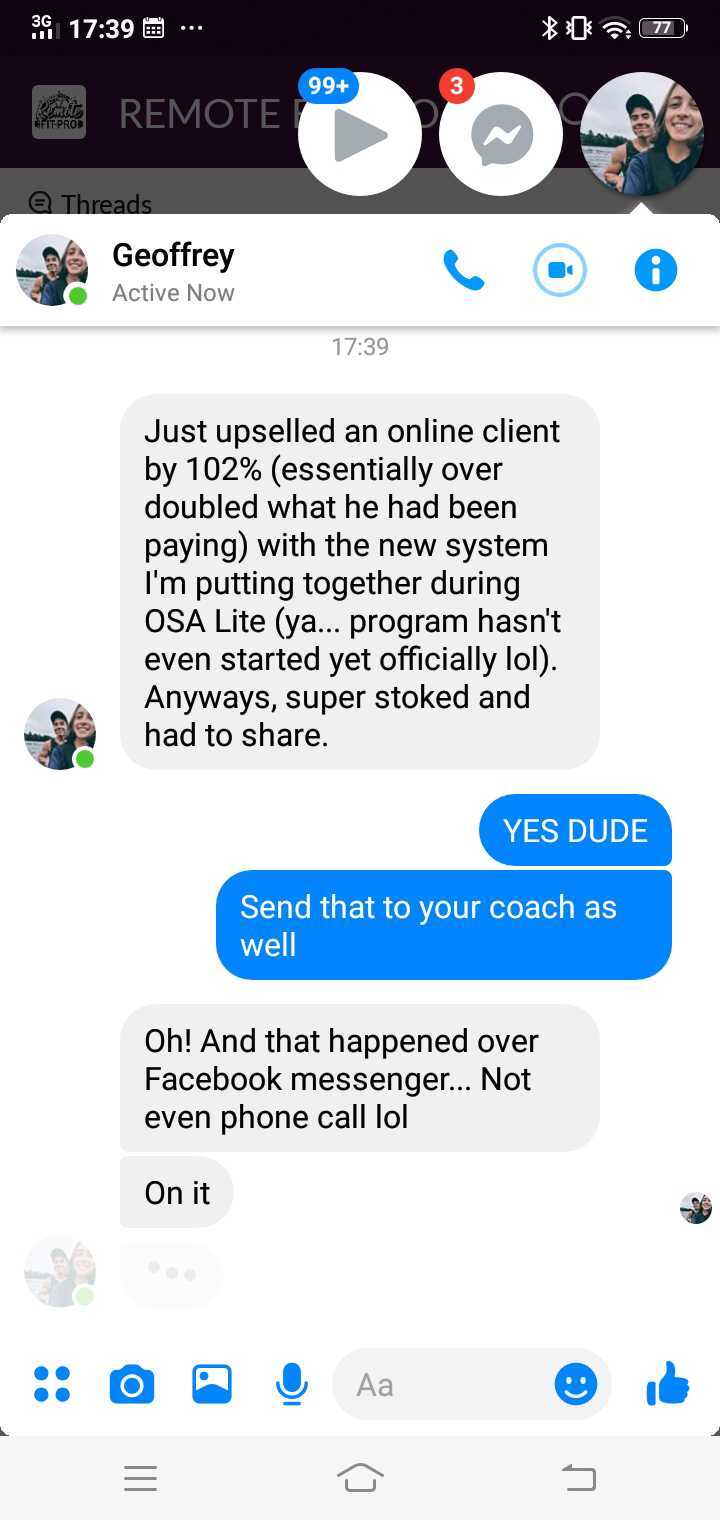The image size is (720, 1520).
Task: Open the Messenger chat head with 3 badge
Action: [x=500, y=135]
